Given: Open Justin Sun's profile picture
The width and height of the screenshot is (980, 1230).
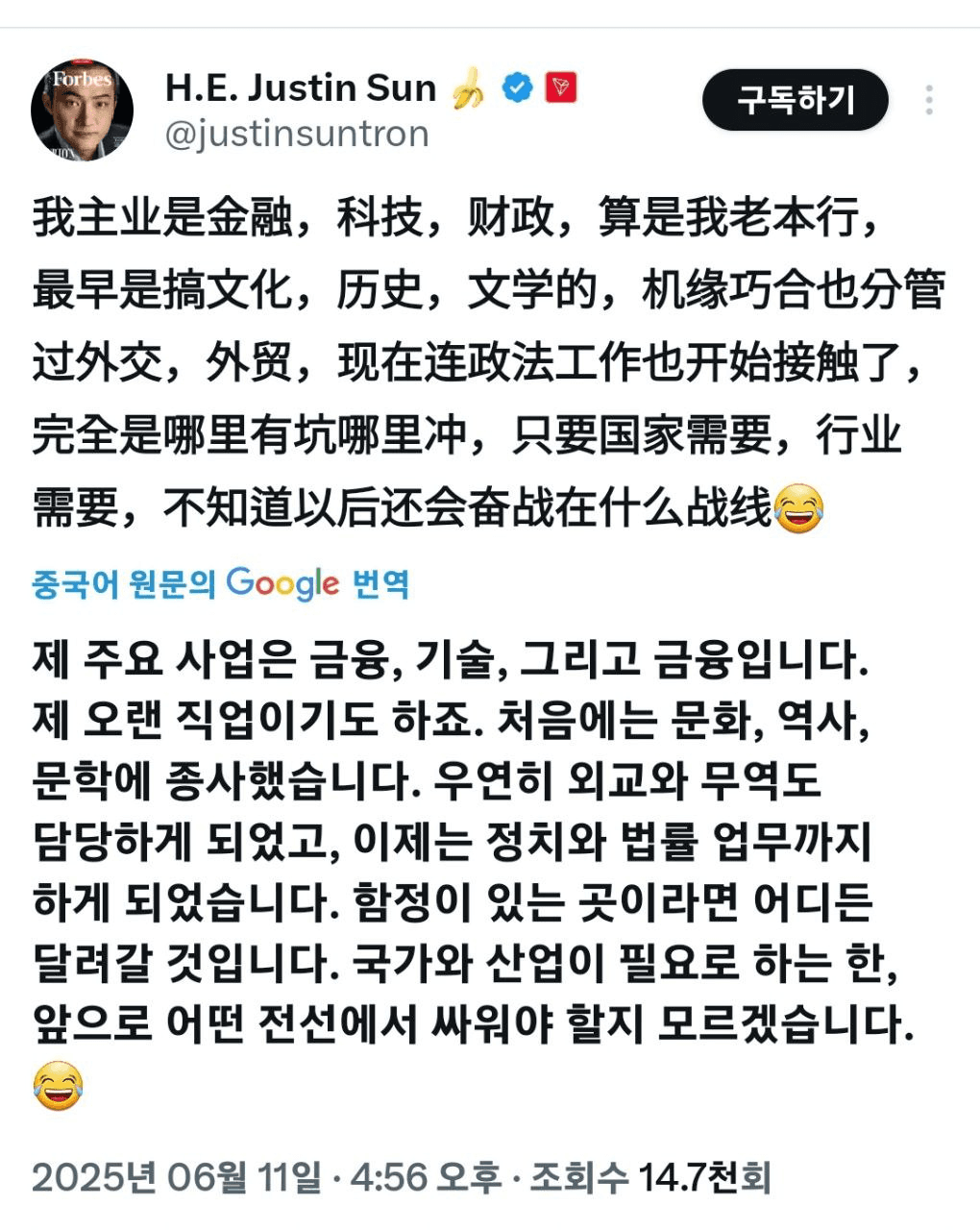Looking at the screenshot, I should point(82,111).
